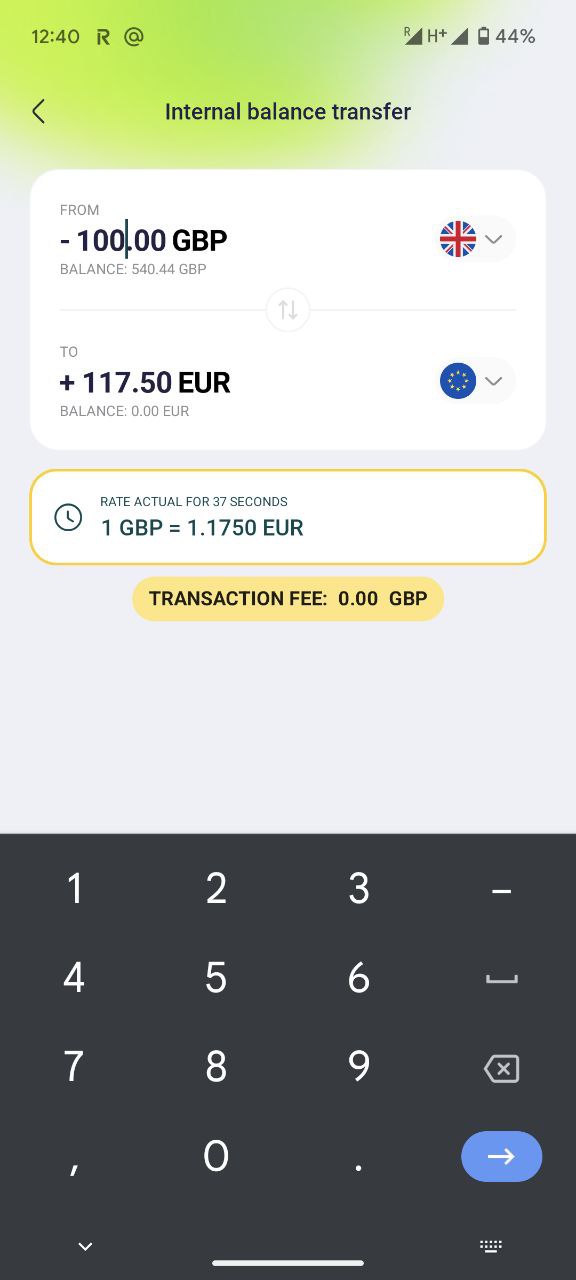This screenshot has width=576, height=1280.
Task: Type digit 9 on the keypad
Action: click(x=359, y=1067)
